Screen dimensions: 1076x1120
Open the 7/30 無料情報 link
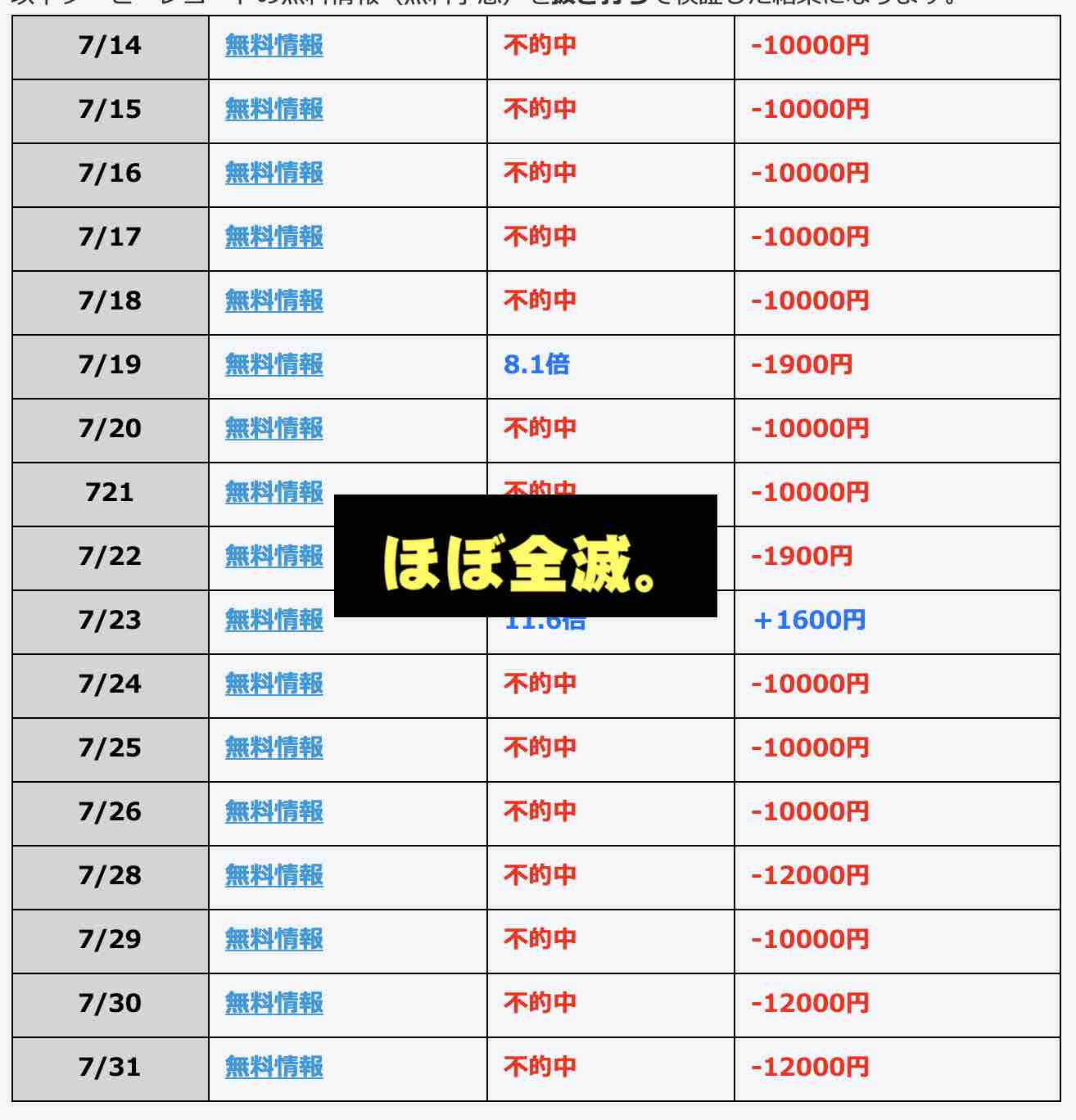(x=274, y=1003)
